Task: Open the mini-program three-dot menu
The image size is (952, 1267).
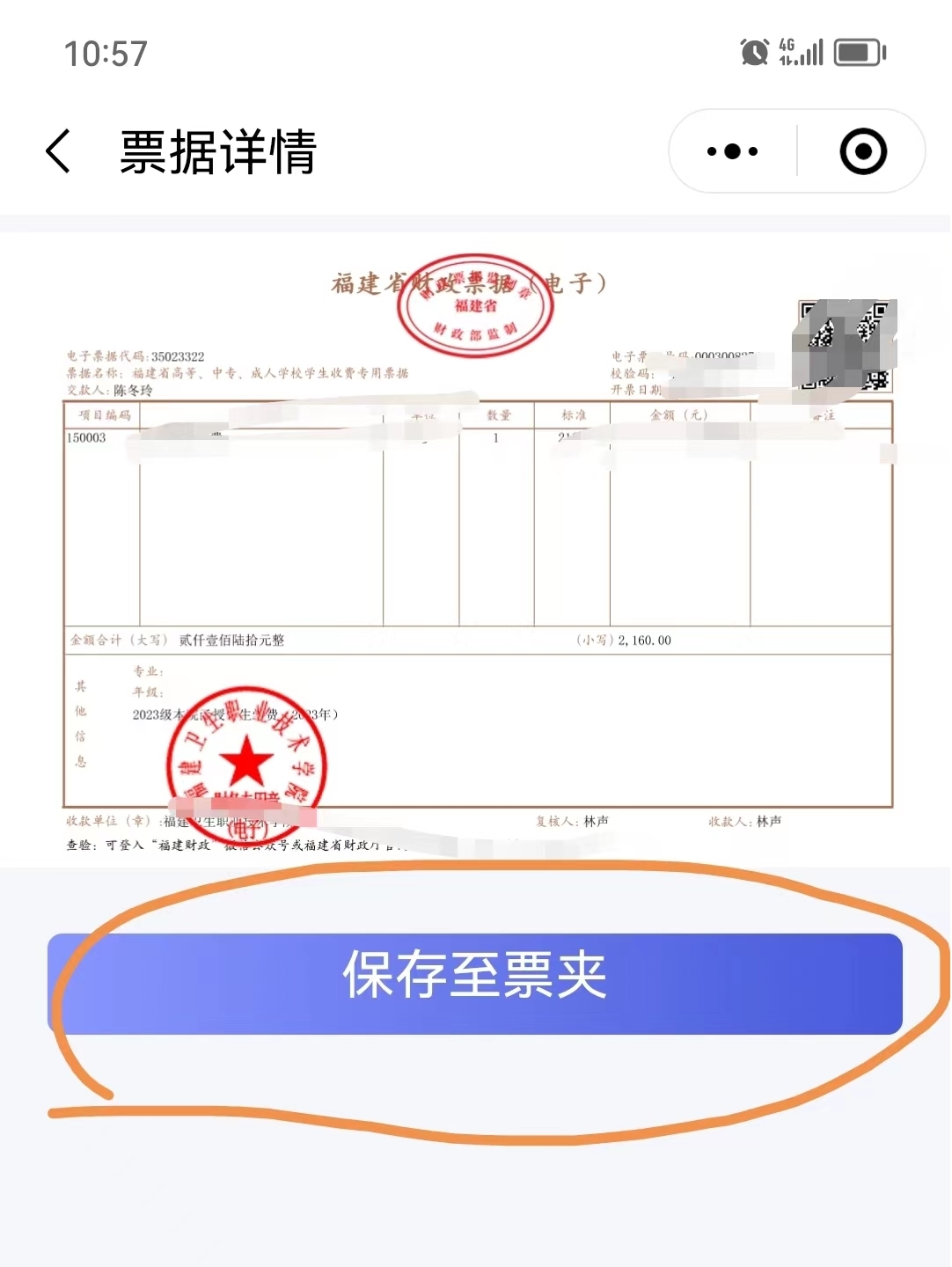Action: (x=732, y=151)
